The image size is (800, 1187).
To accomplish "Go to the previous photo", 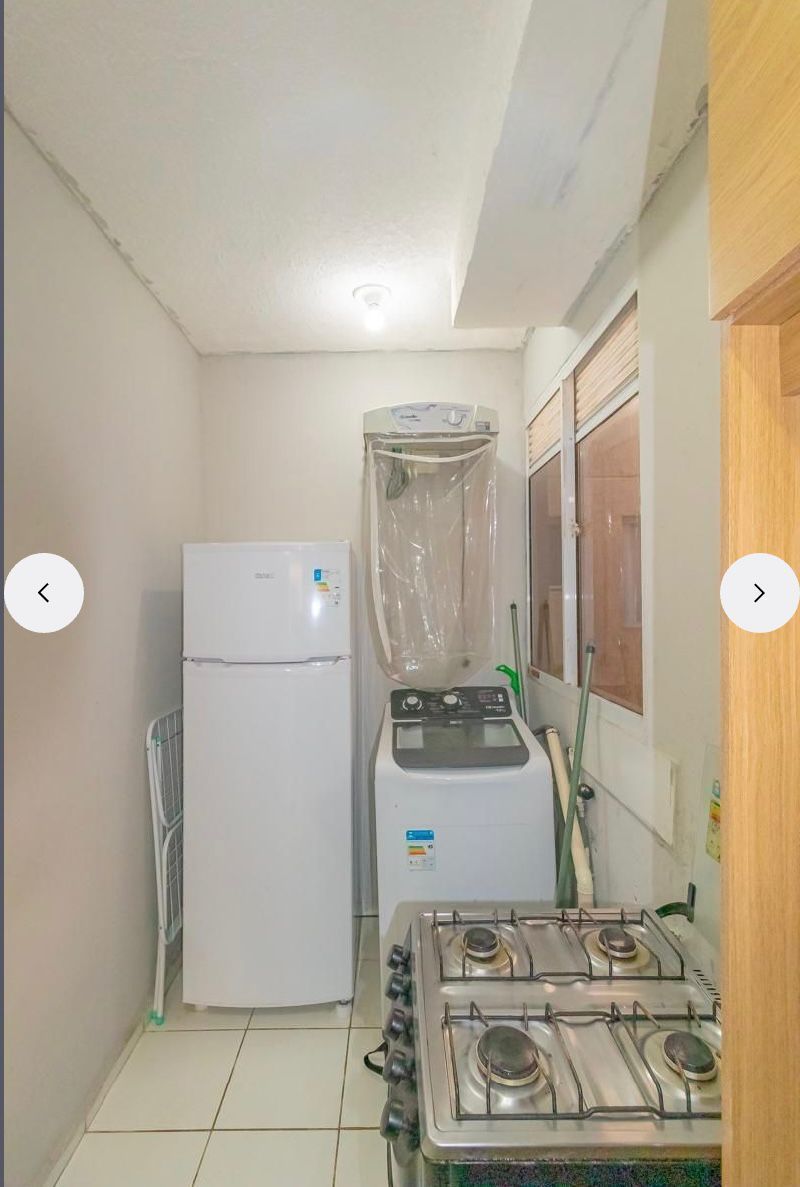I will 44,593.
